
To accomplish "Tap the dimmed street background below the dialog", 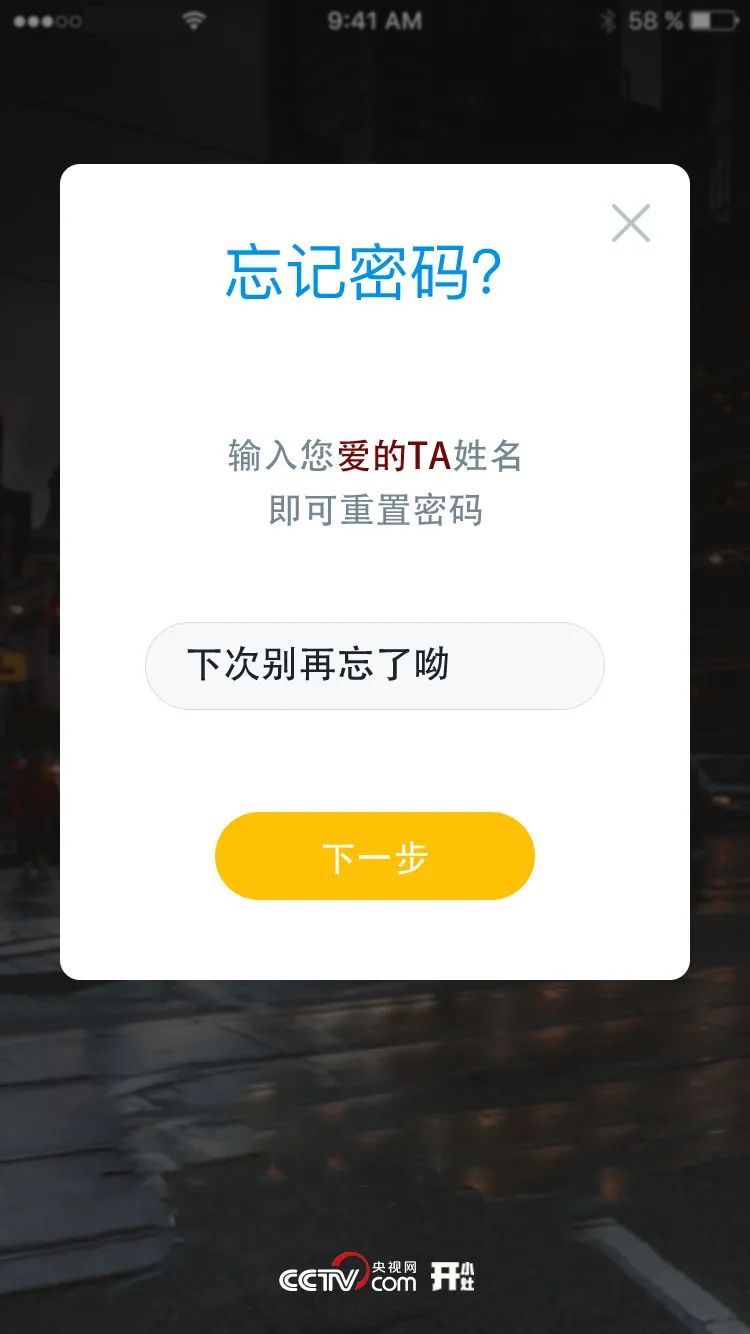I will point(375,1120).
